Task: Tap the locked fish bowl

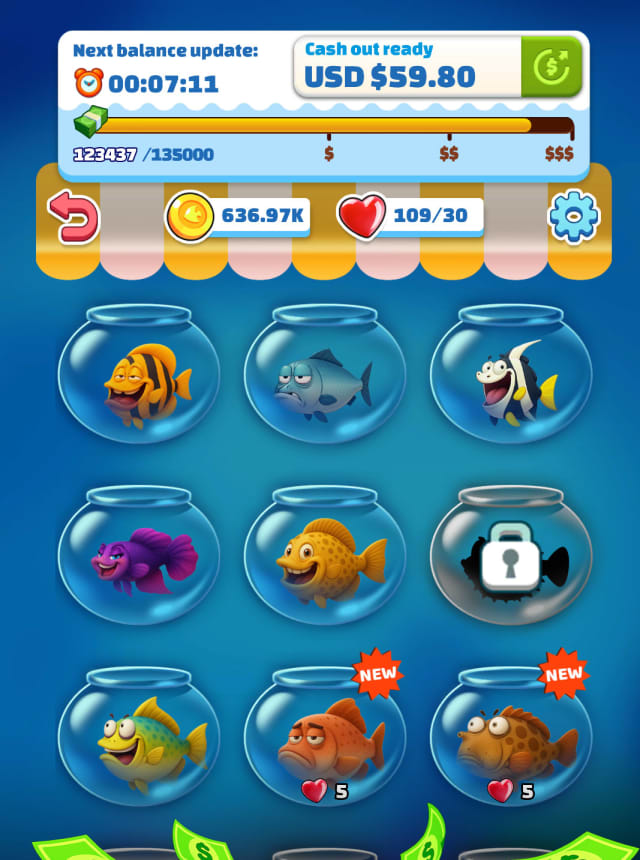Action: pyautogui.click(x=511, y=558)
